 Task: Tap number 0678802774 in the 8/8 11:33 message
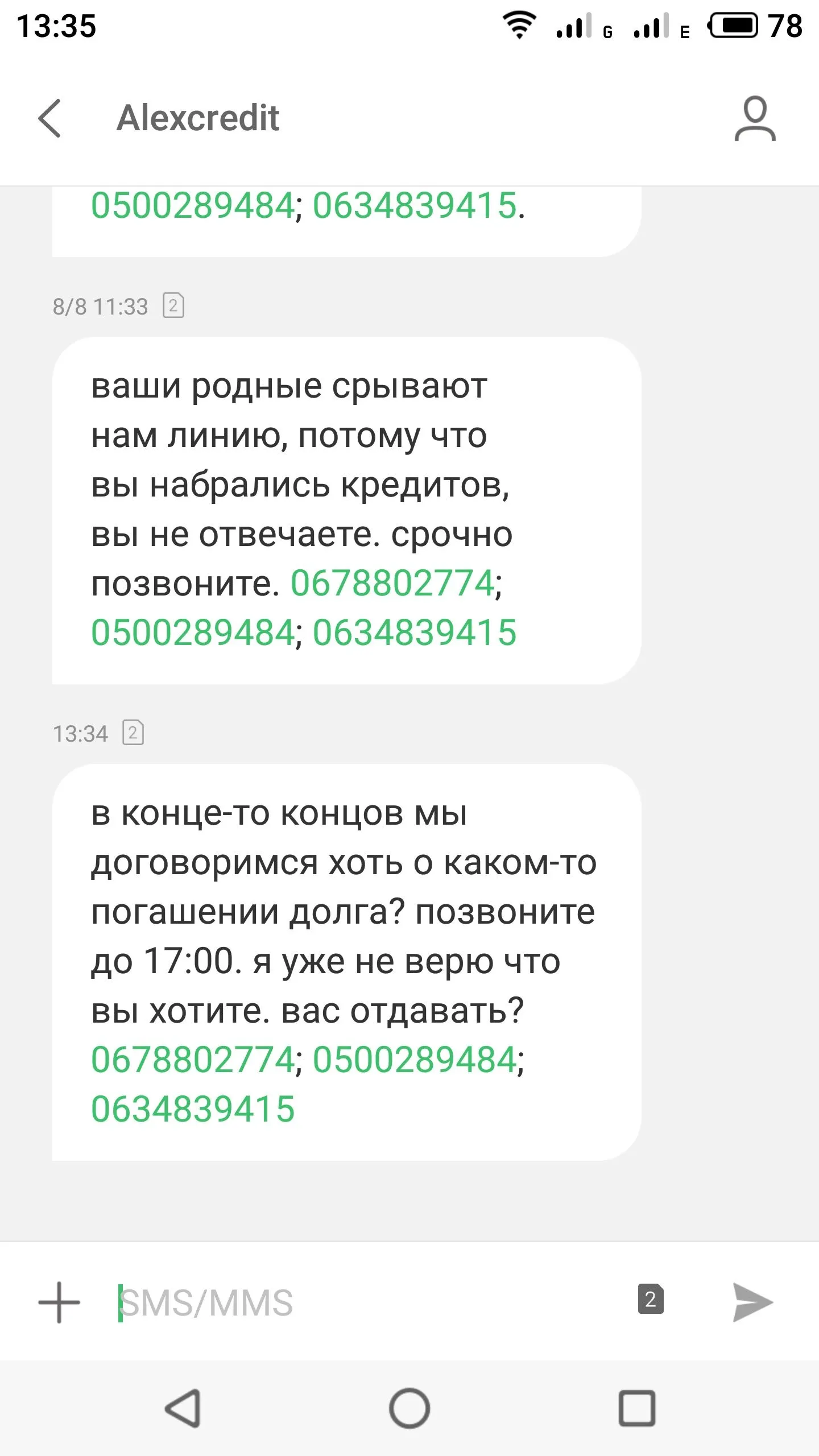[392, 583]
